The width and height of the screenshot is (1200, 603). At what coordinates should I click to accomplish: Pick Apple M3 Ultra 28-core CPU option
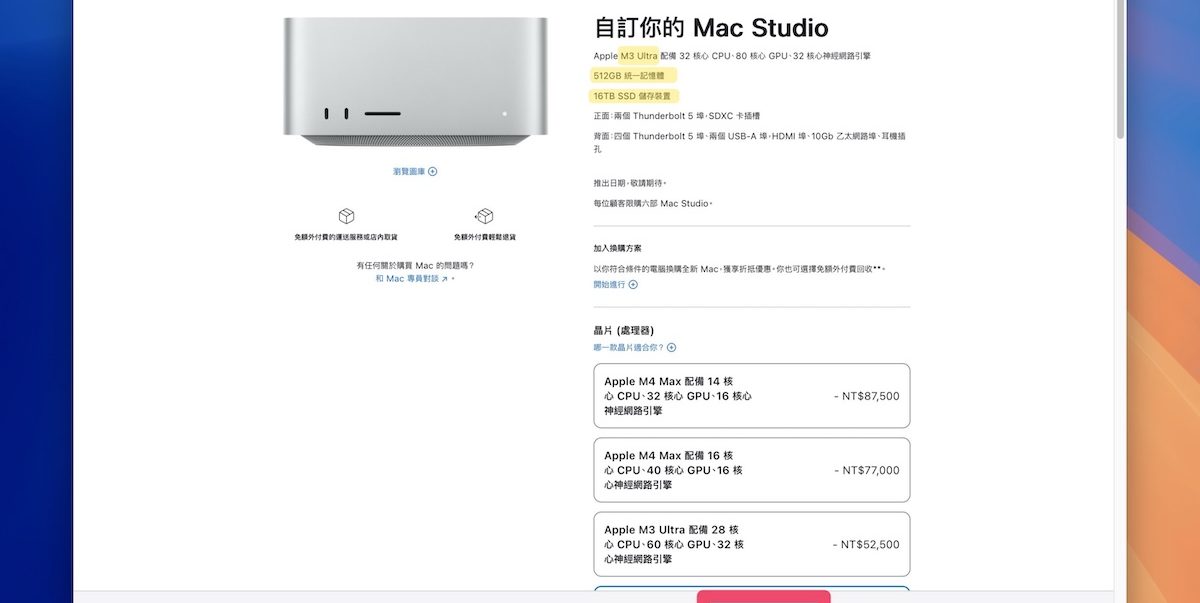751,544
